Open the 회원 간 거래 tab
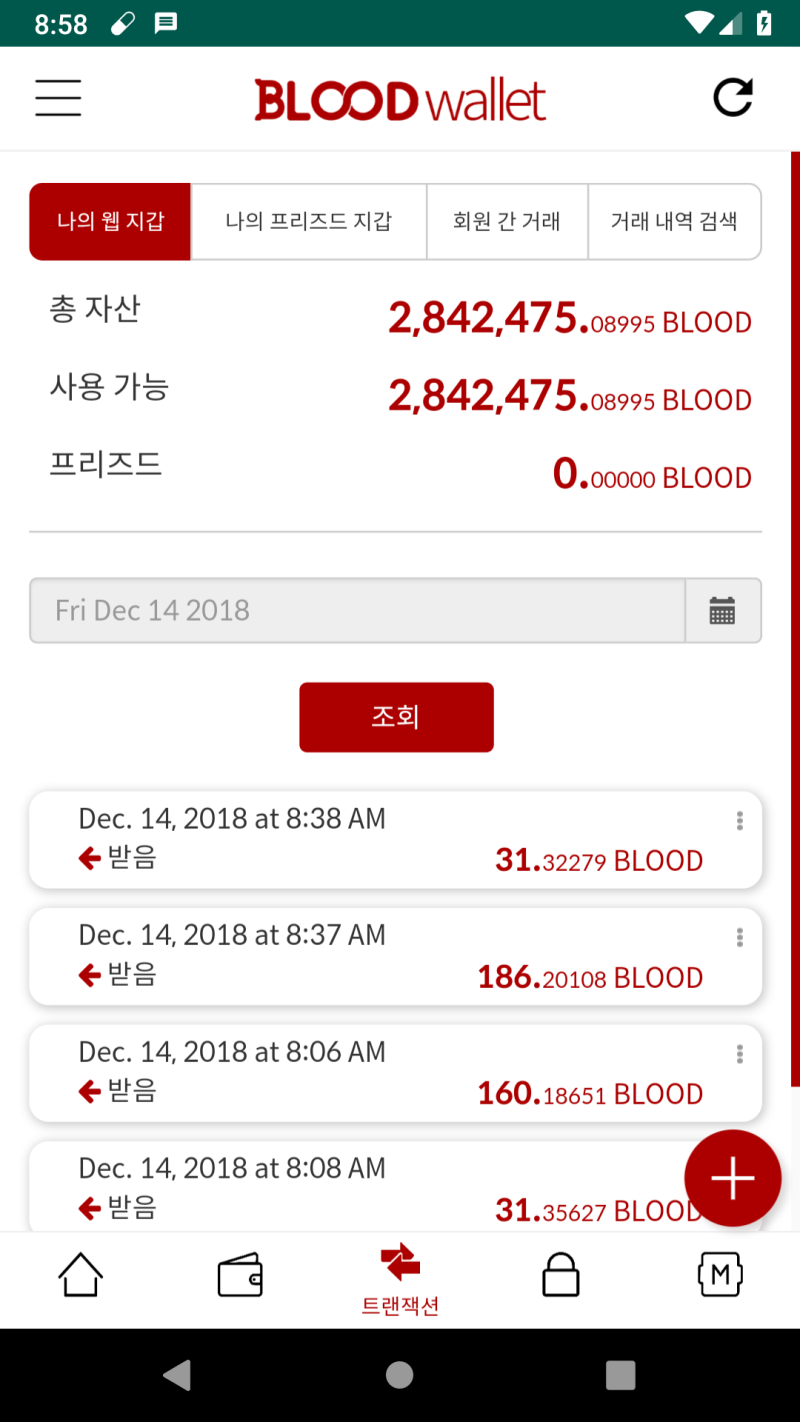The height and width of the screenshot is (1422, 800). 507,221
